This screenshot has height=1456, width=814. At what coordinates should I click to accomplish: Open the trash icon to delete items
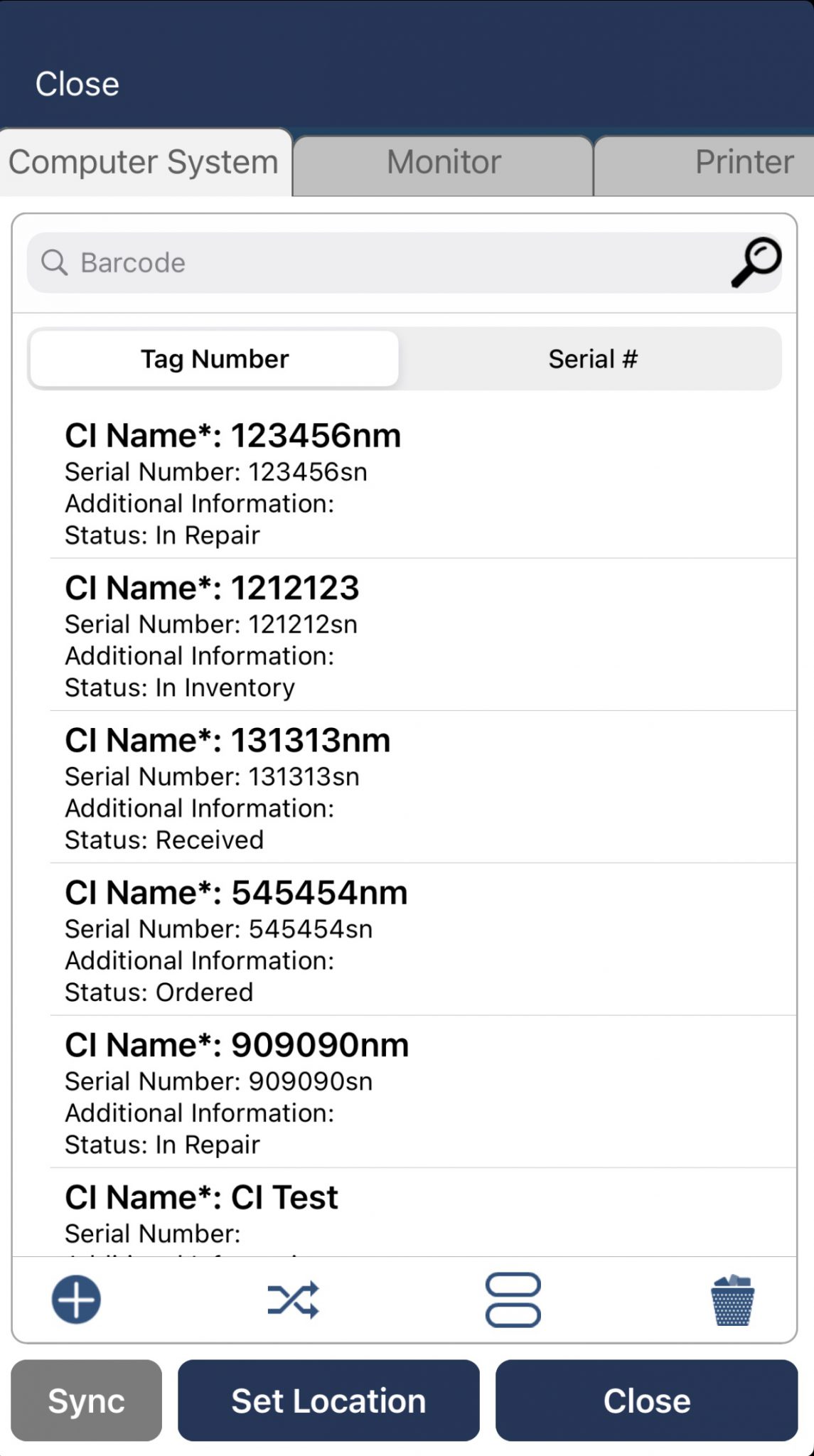[732, 1299]
